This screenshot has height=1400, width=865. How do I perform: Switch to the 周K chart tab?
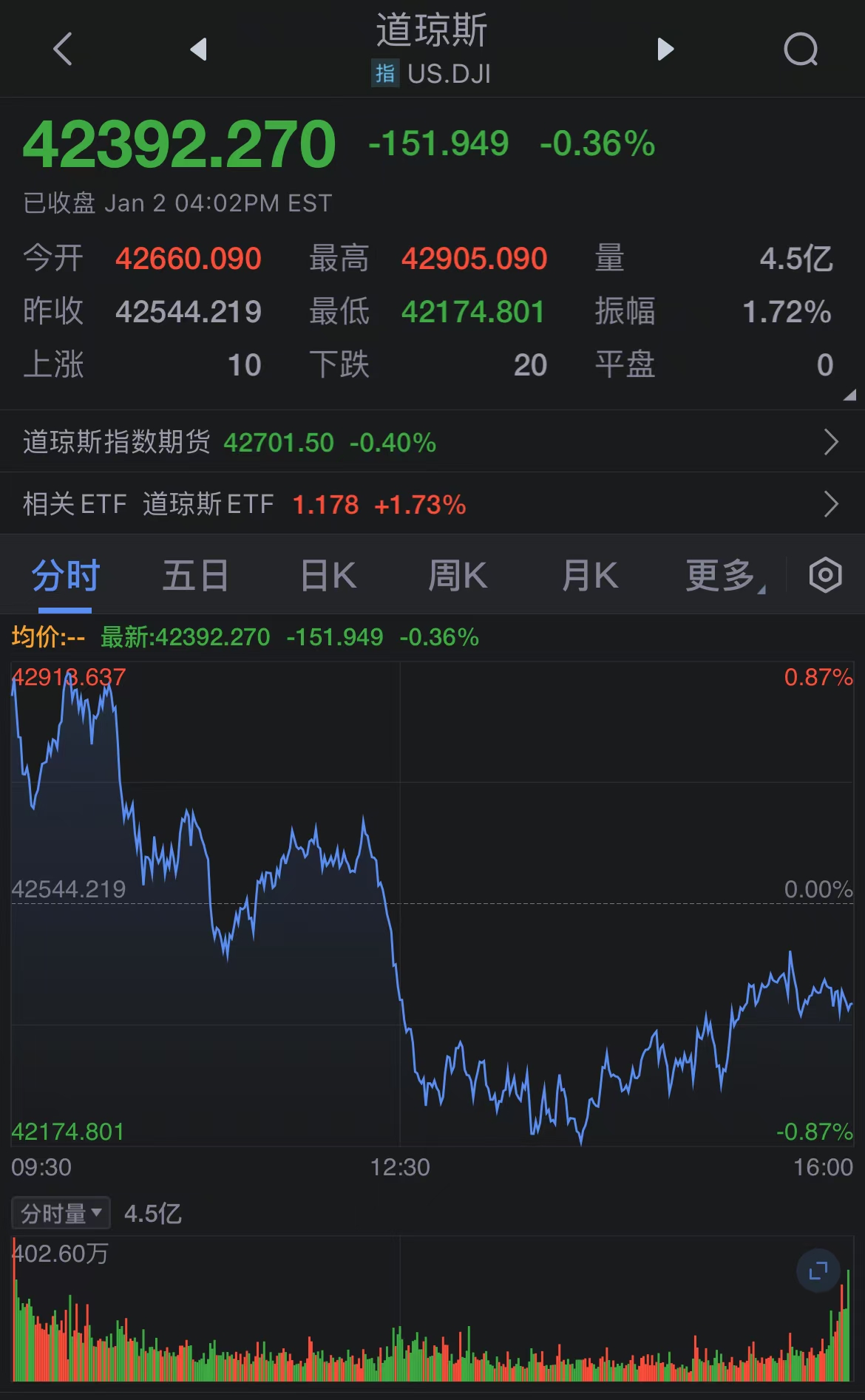click(x=458, y=575)
